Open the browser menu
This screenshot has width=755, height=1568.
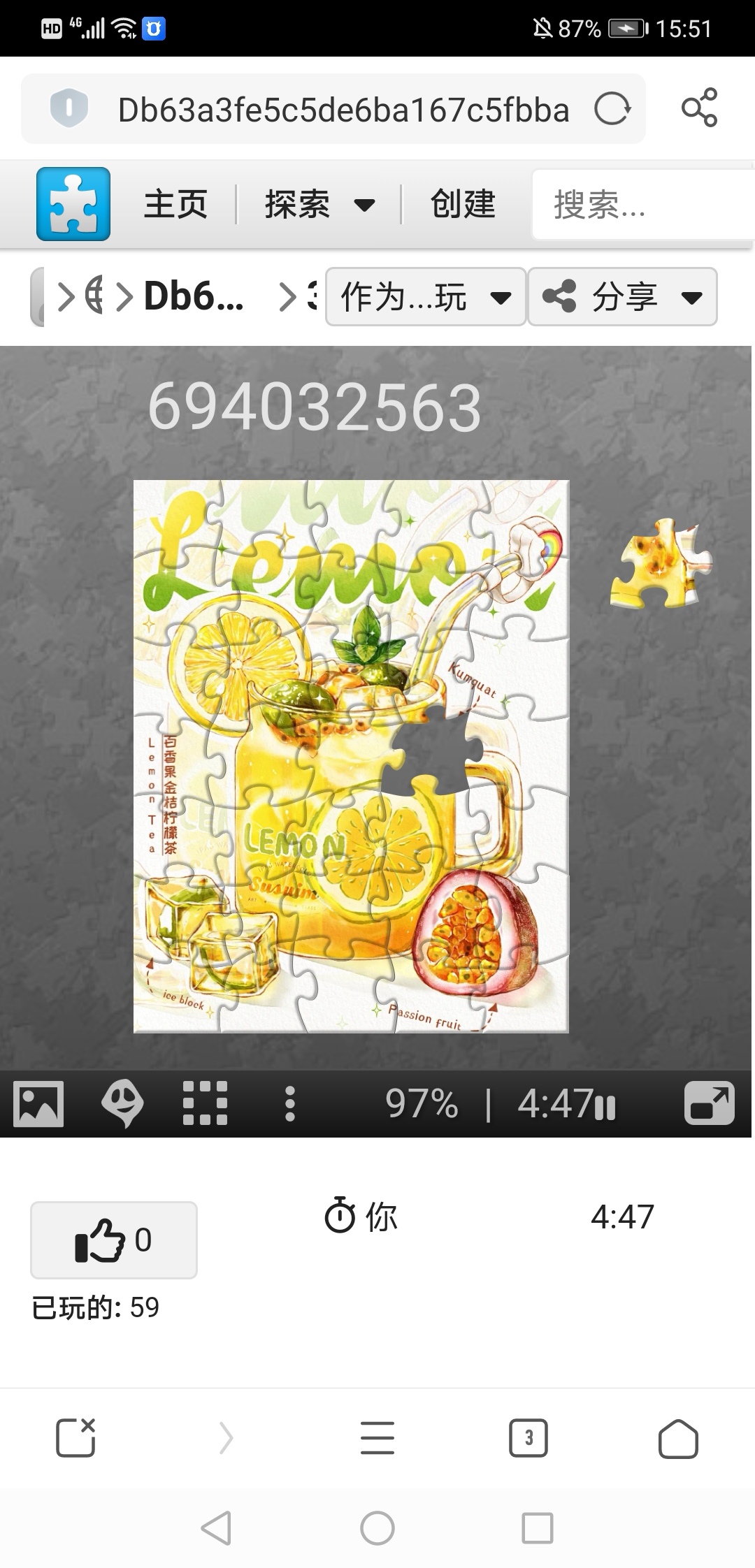tap(377, 1438)
